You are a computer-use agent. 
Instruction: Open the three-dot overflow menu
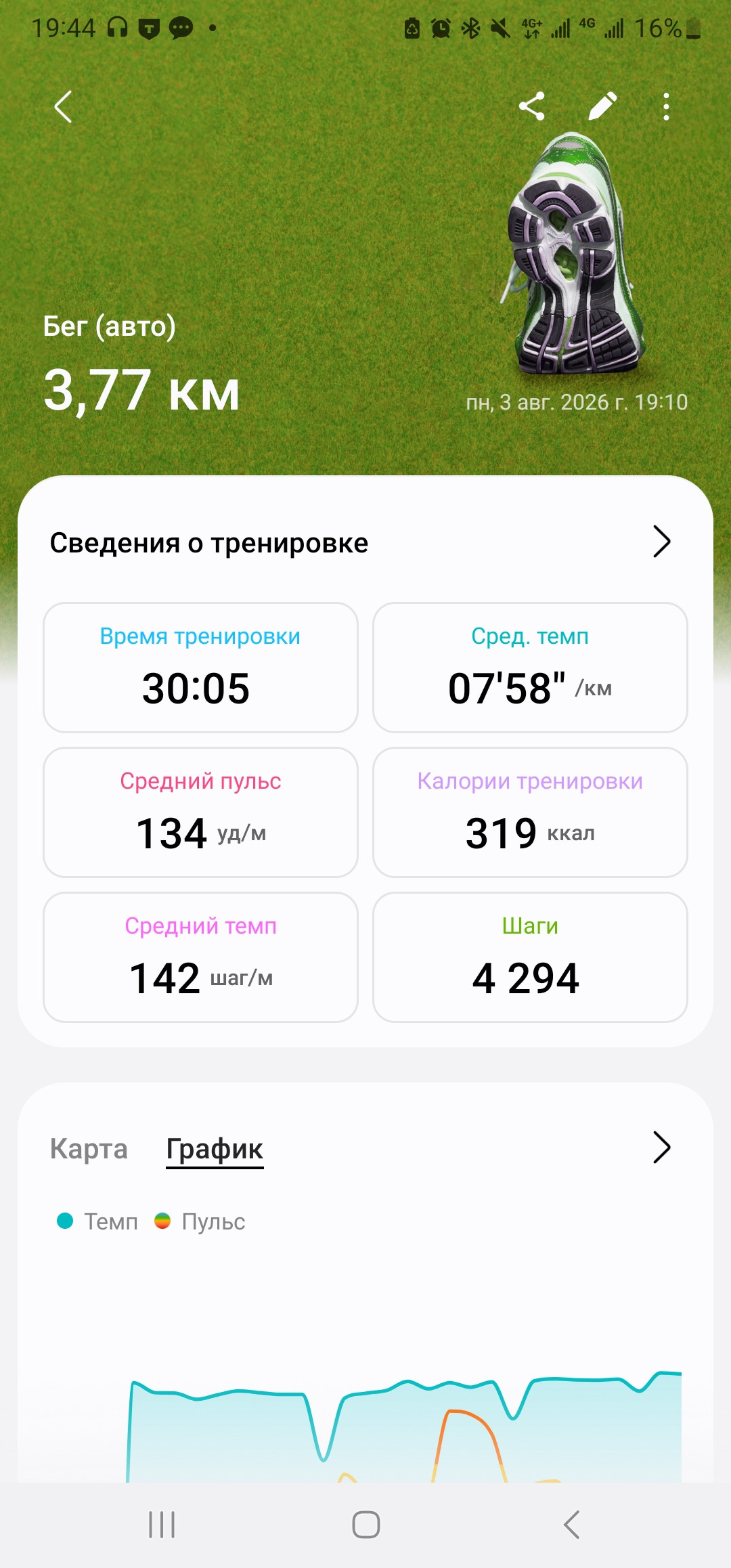[x=667, y=107]
